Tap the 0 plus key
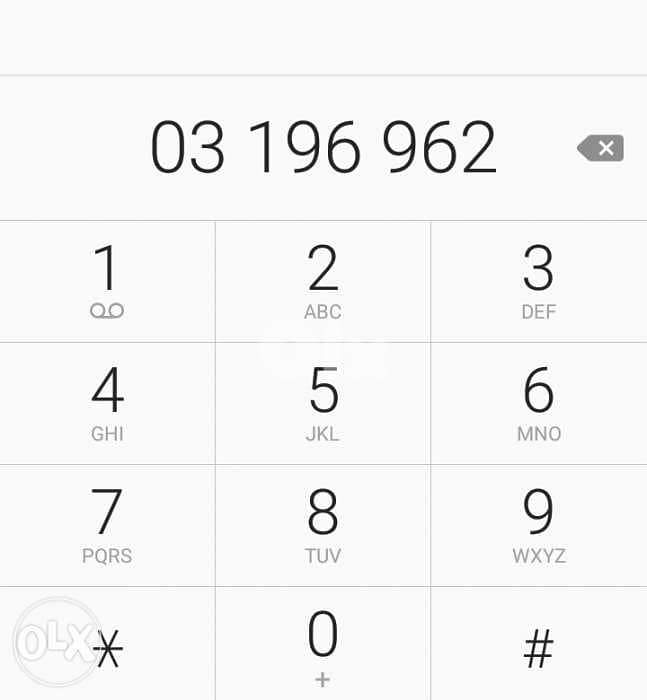This screenshot has width=647, height=700. [x=323, y=643]
